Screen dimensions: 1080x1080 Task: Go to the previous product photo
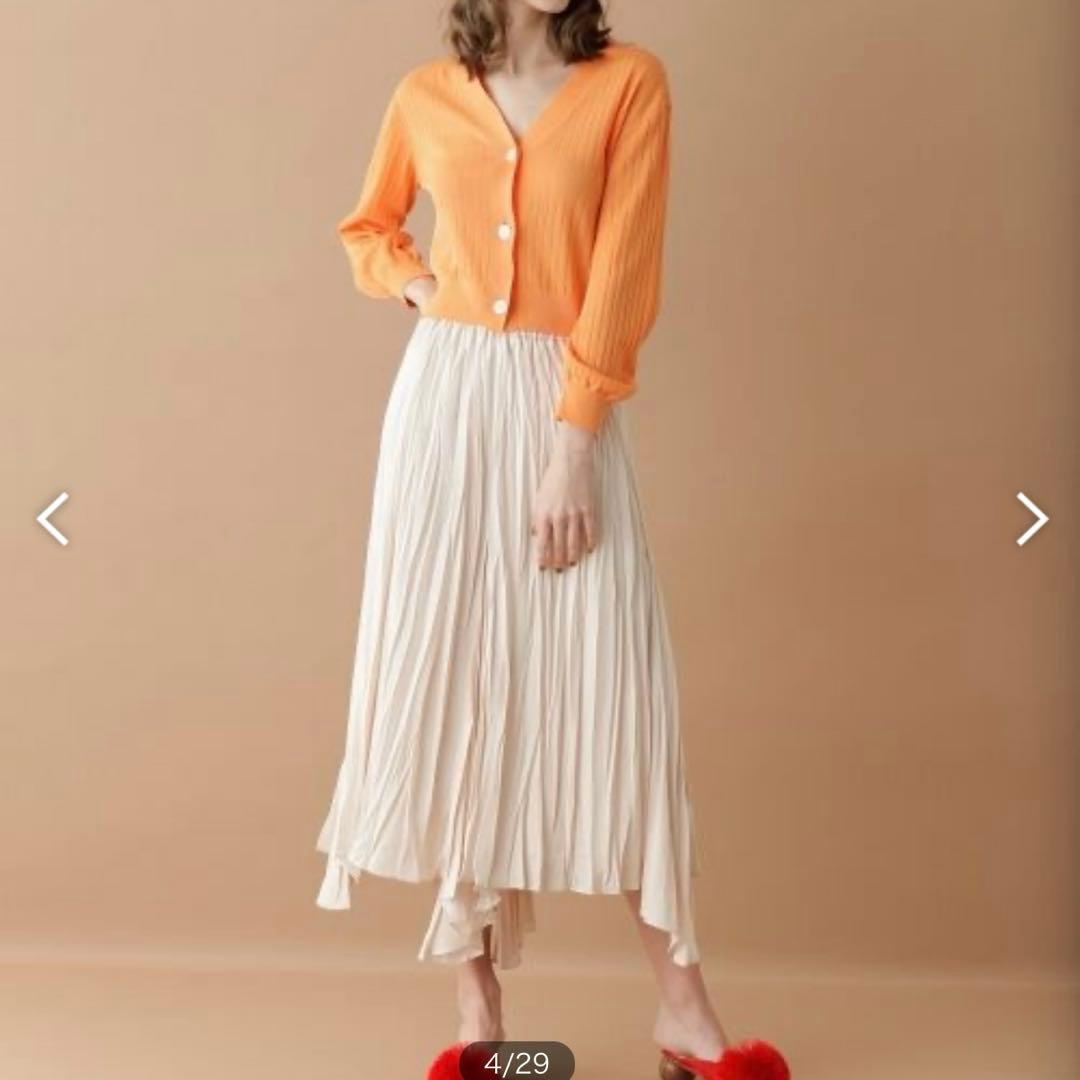pyautogui.click(x=53, y=519)
